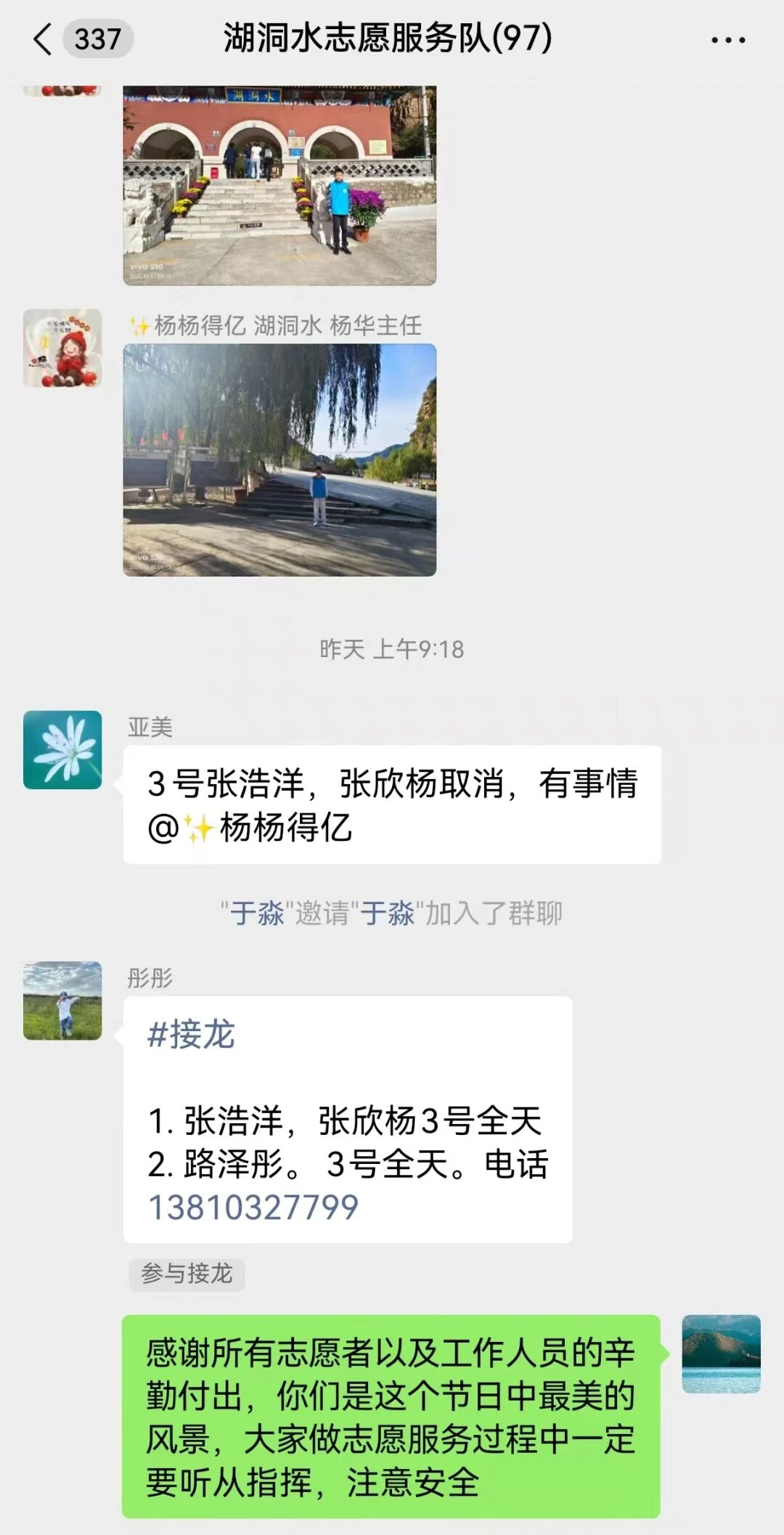Tap phone number 13810327799

pos(253,1208)
